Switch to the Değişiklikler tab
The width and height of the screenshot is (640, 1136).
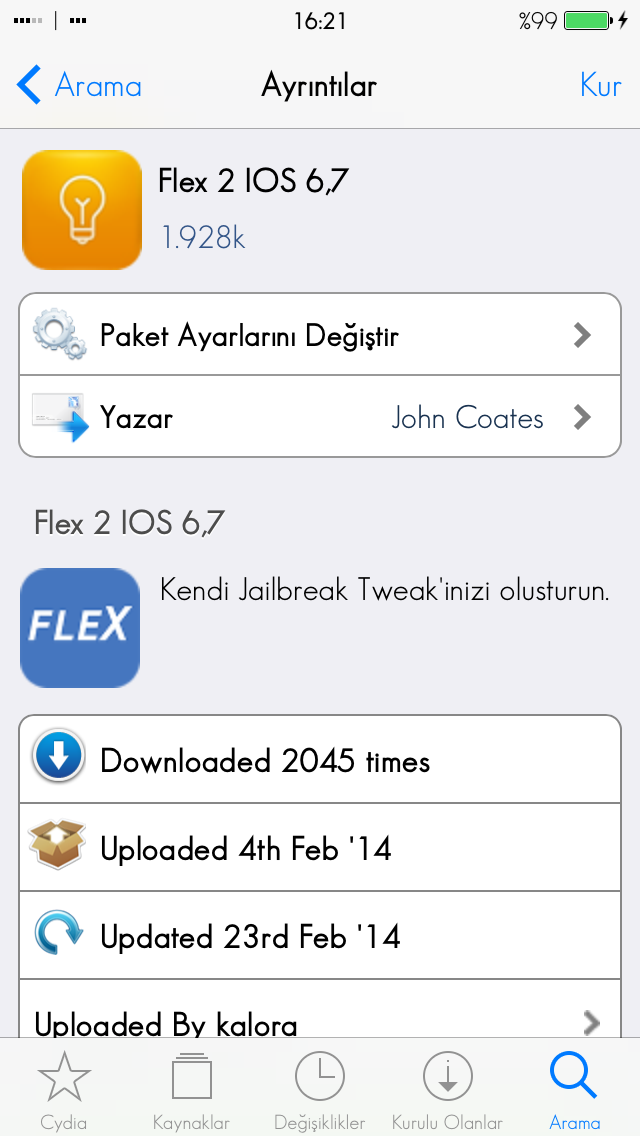click(x=320, y=1090)
